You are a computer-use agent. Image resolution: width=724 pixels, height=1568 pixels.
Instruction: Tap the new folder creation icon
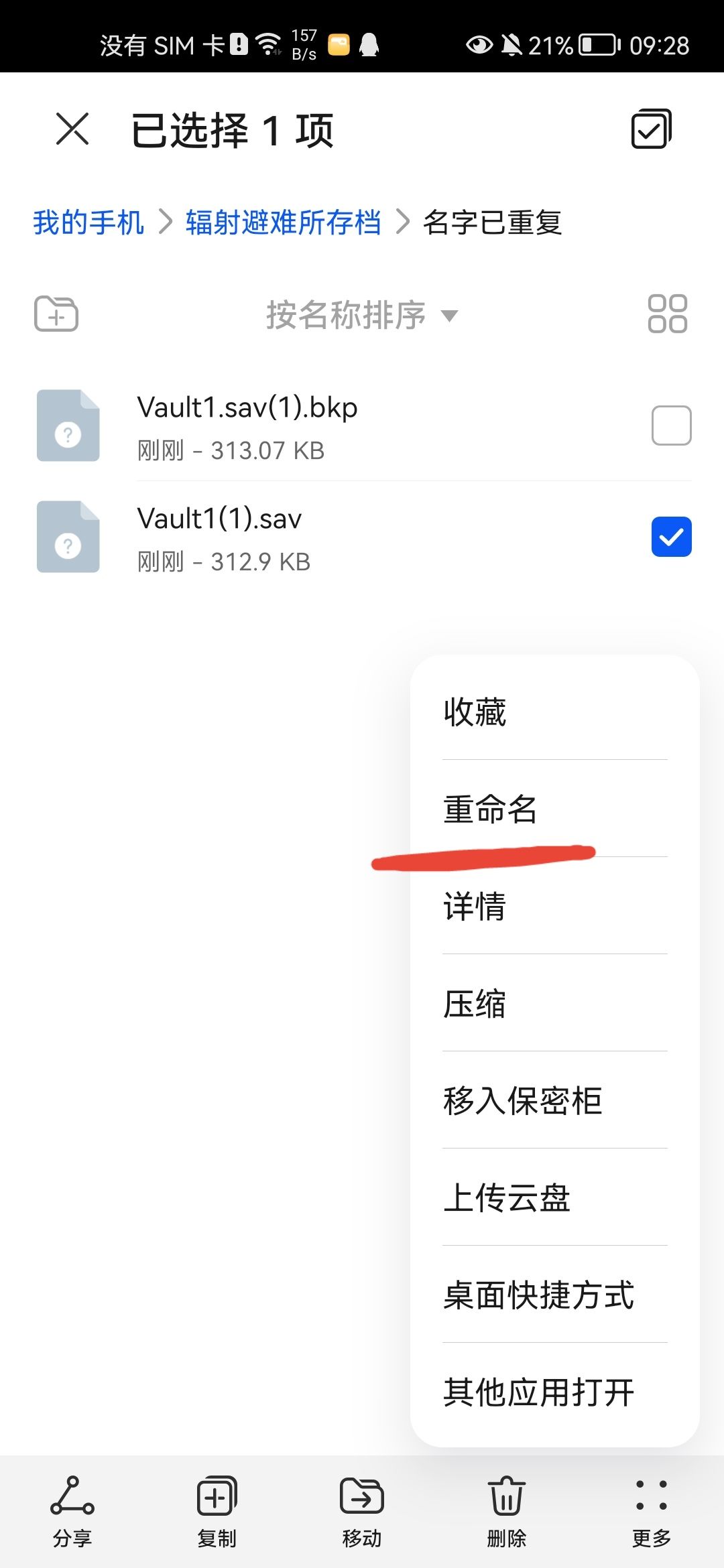[x=56, y=314]
